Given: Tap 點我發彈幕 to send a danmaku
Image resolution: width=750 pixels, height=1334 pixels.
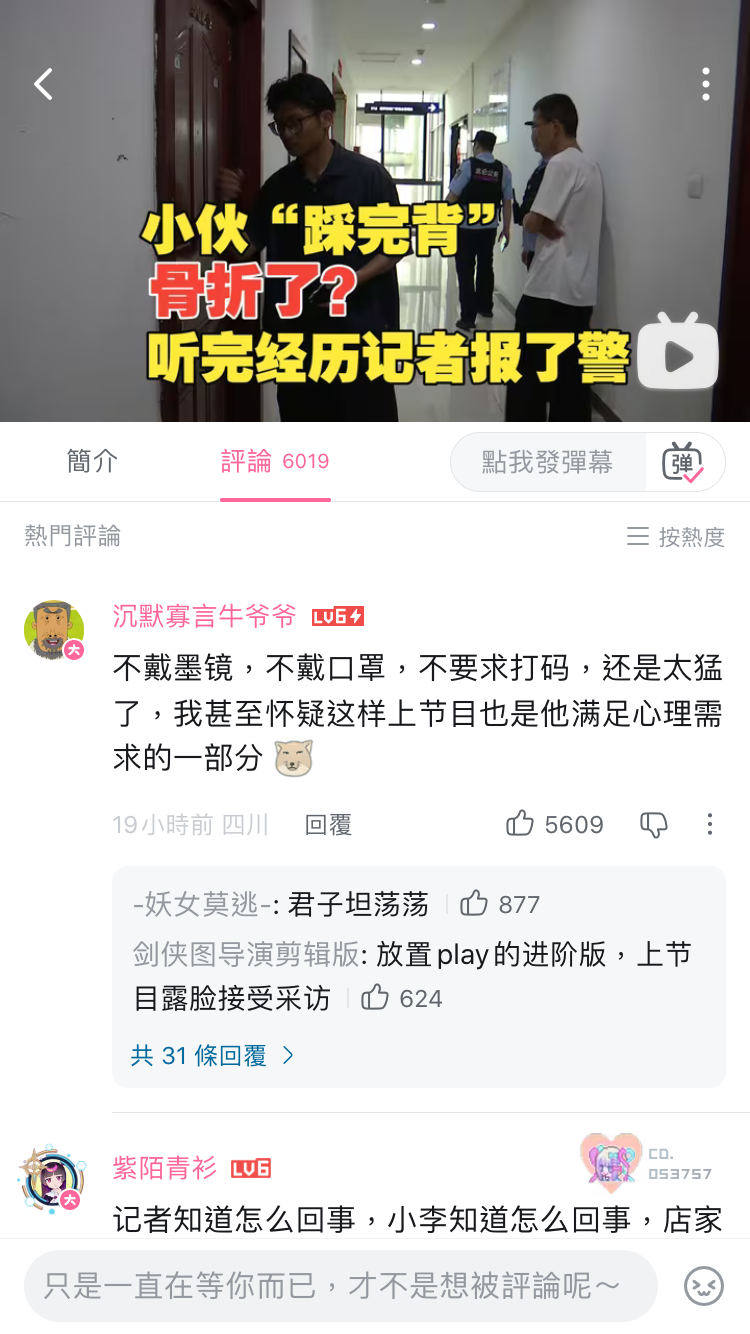Looking at the screenshot, I should (x=548, y=462).
